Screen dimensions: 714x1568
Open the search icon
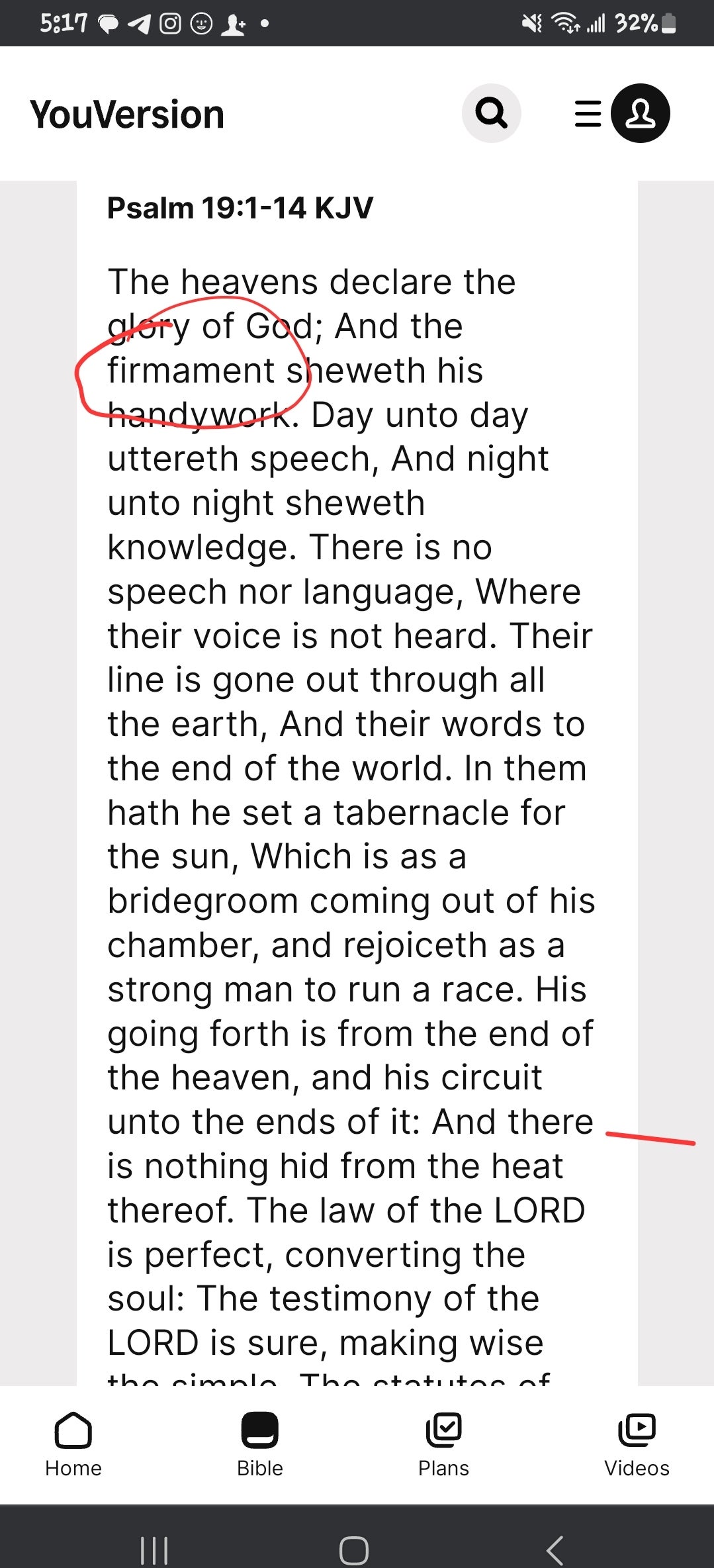(x=491, y=113)
